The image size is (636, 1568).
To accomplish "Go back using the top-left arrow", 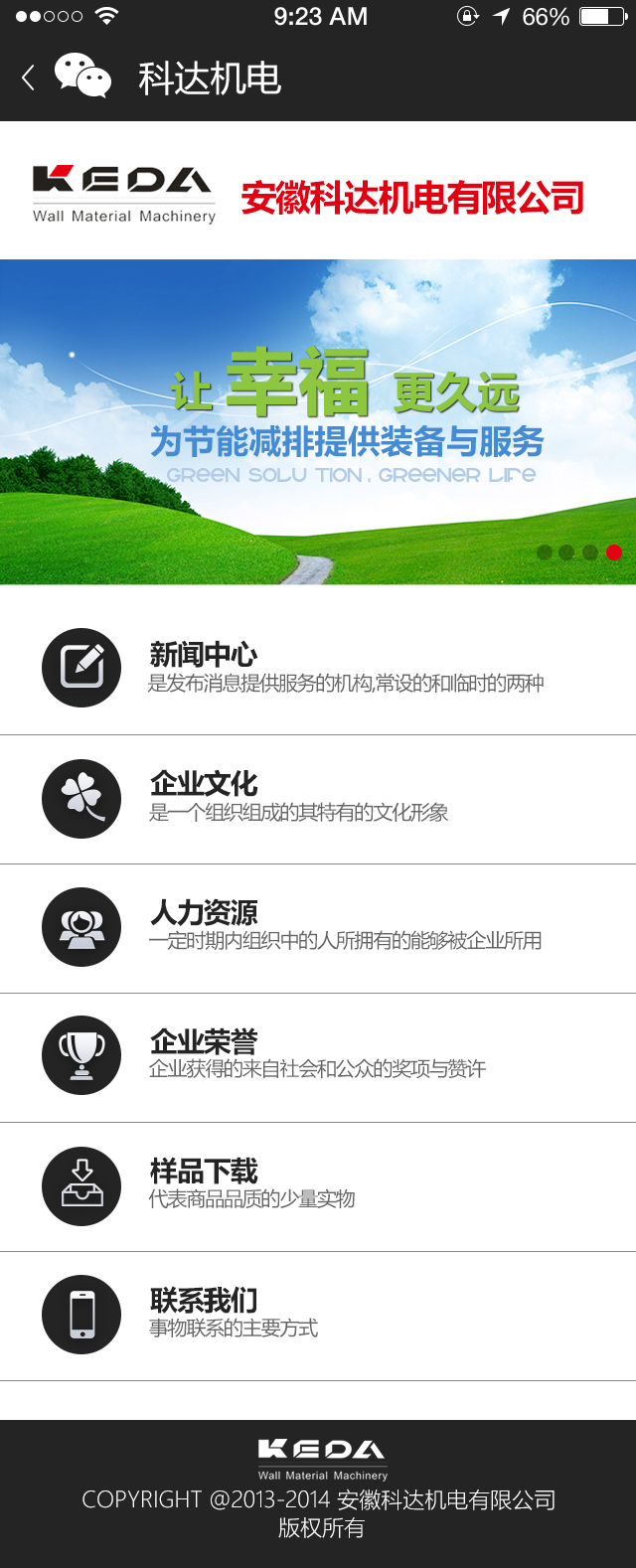I will click(28, 78).
